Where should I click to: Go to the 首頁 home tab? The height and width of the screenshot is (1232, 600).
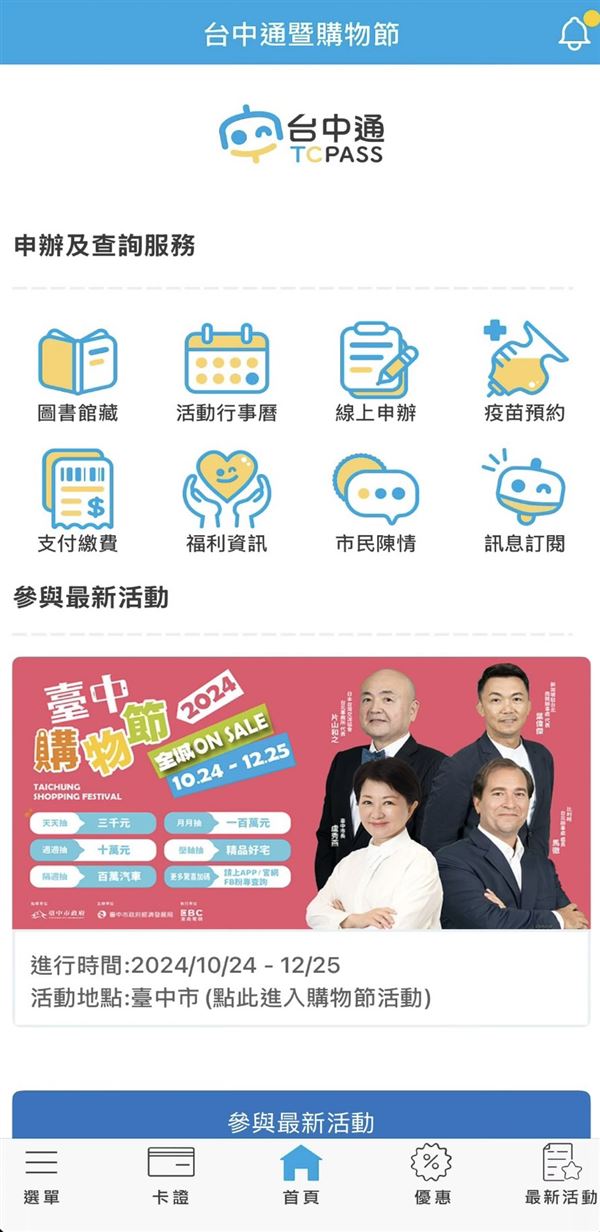click(301, 1176)
